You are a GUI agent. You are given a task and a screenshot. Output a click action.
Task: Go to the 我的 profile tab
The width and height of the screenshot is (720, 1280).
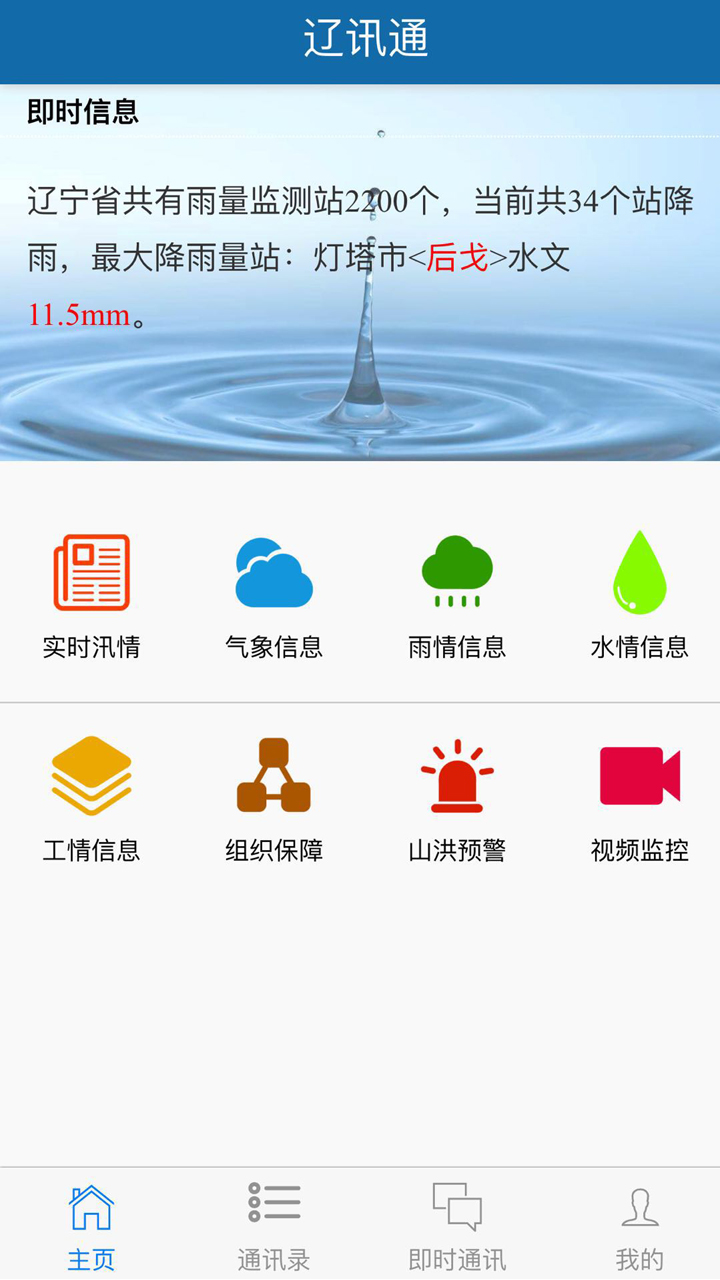pyautogui.click(x=639, y=1225)
